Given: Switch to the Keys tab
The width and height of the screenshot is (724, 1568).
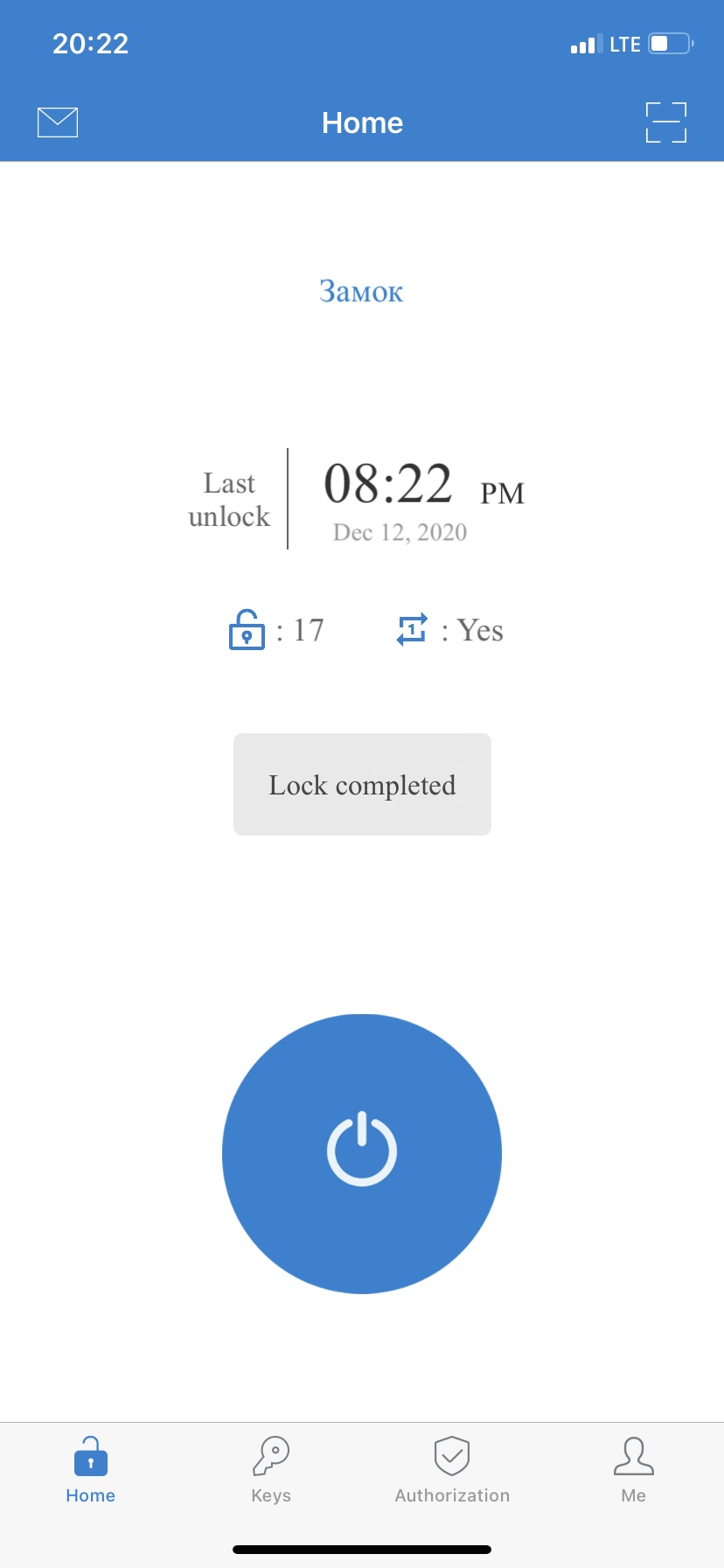Looking at the screenshot, I should (x=271, y=1470).
